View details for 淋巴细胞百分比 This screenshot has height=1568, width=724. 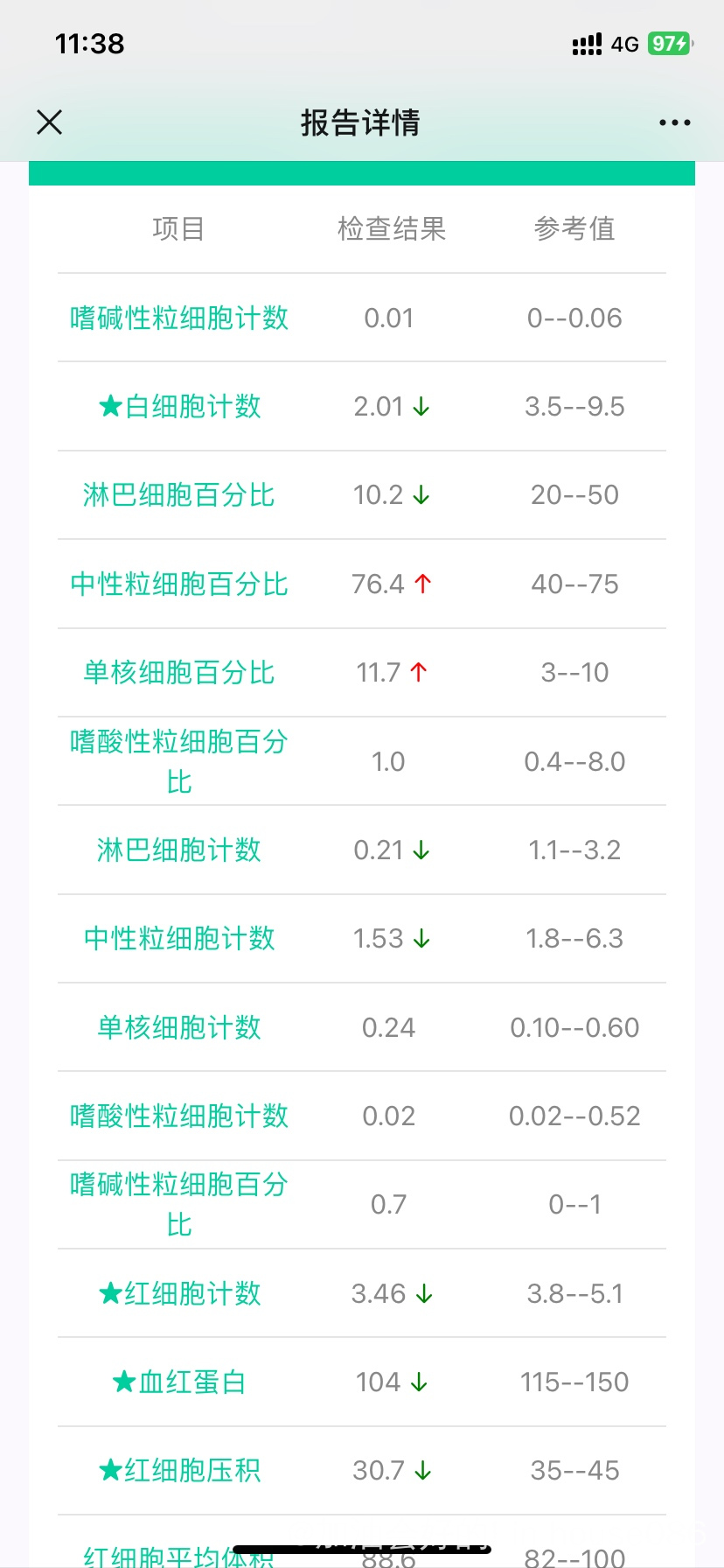pyautogui.click(x=179, y=495)
